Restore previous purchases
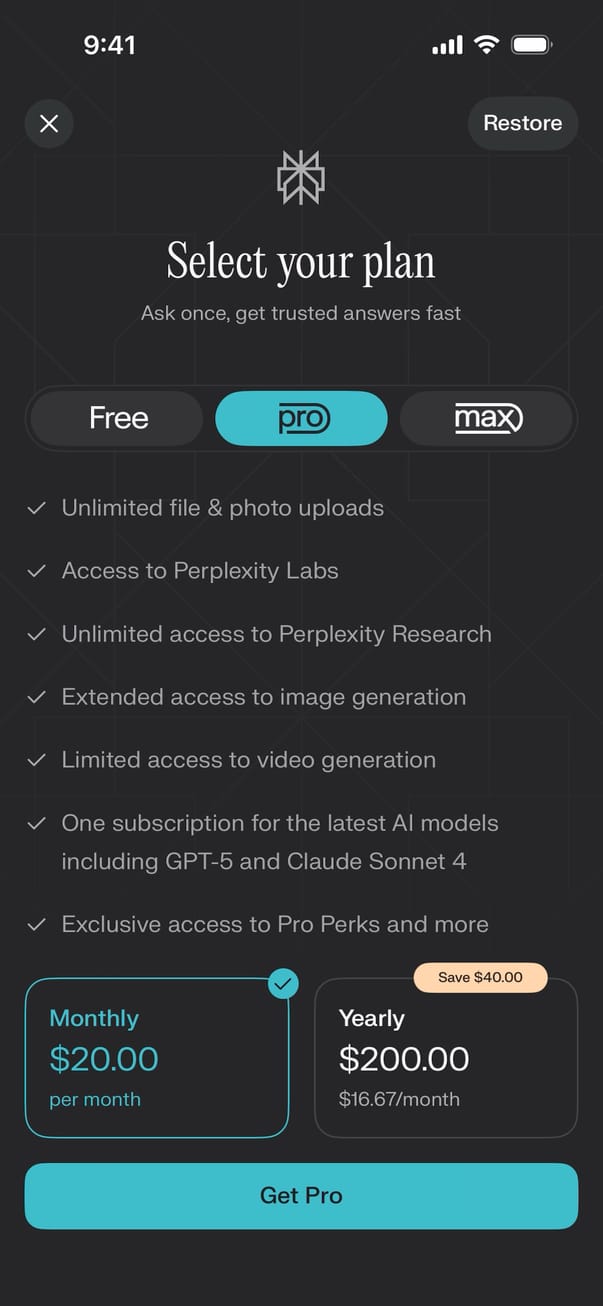The height and width of the screenshot is (1306, 603). click(522, 123)
